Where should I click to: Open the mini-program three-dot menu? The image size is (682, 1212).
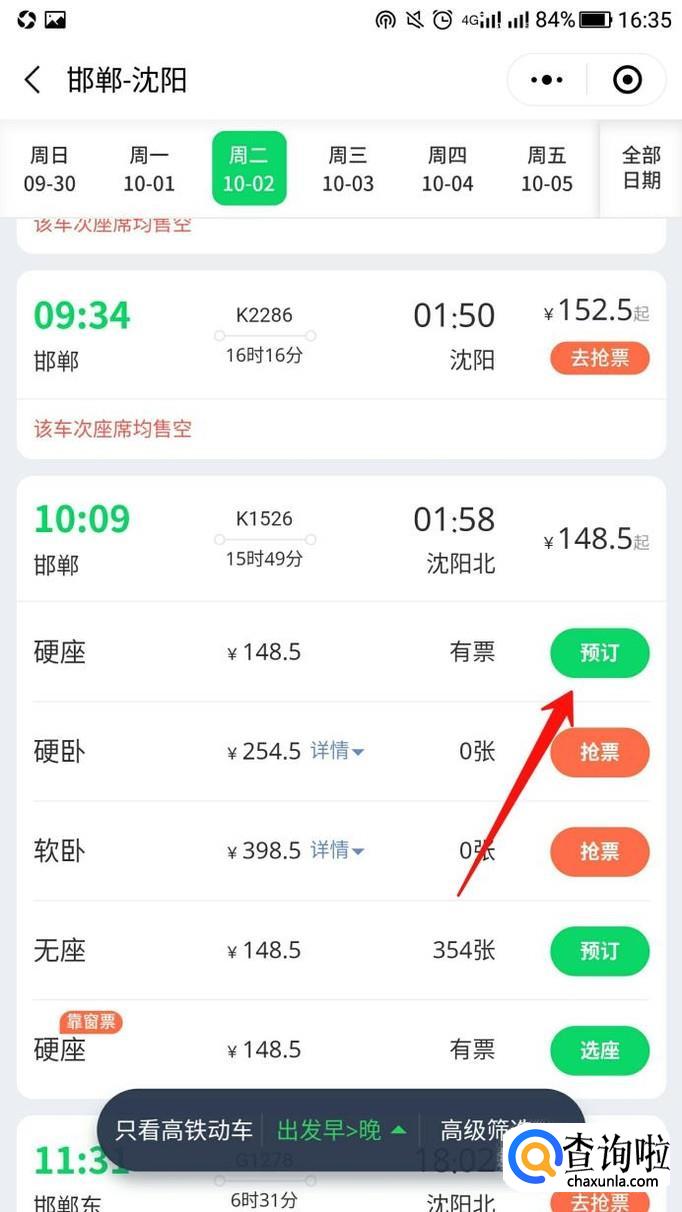click(547, 80)
